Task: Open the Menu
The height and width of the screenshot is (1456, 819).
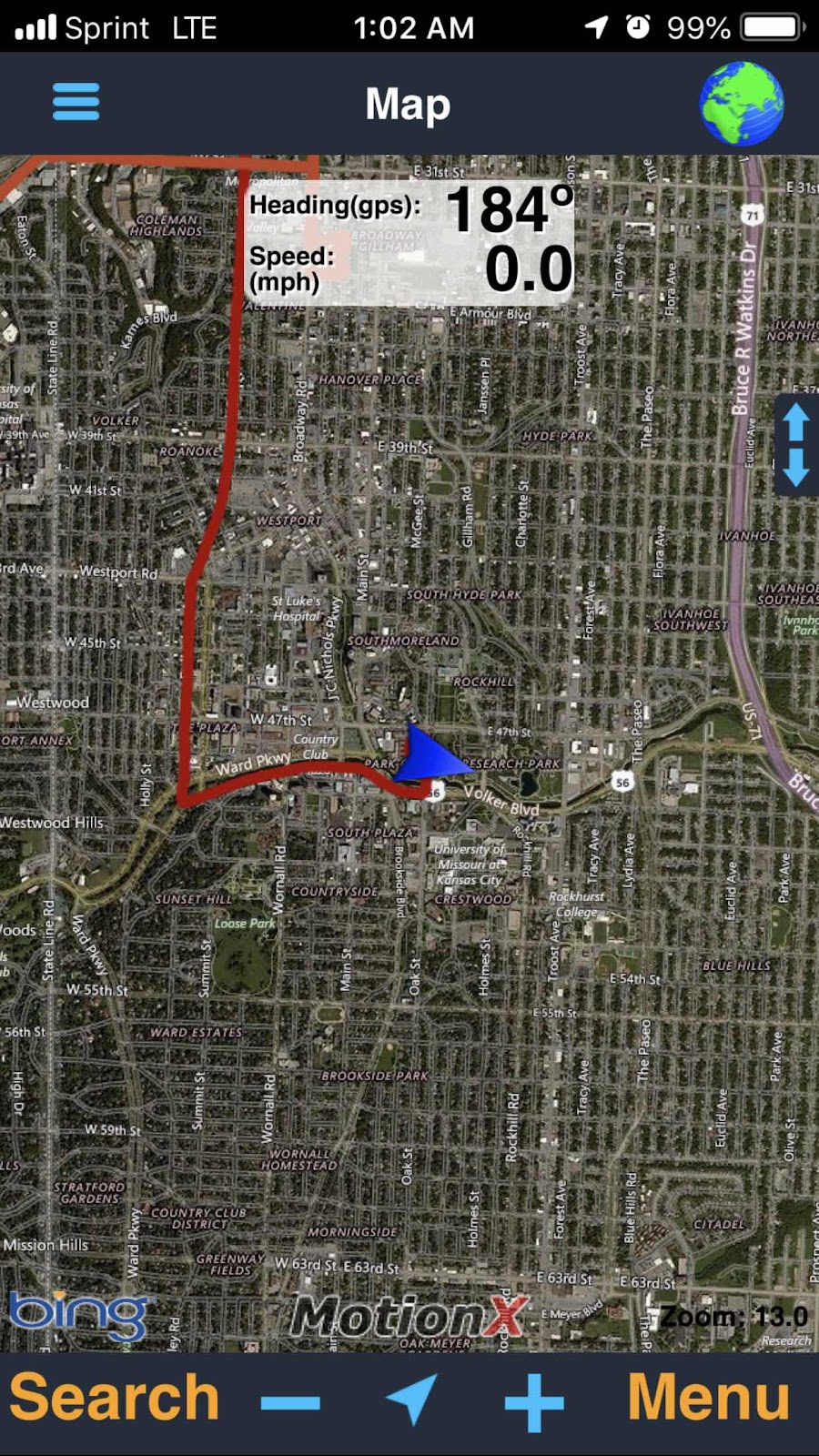Action: coord(708,1398)
